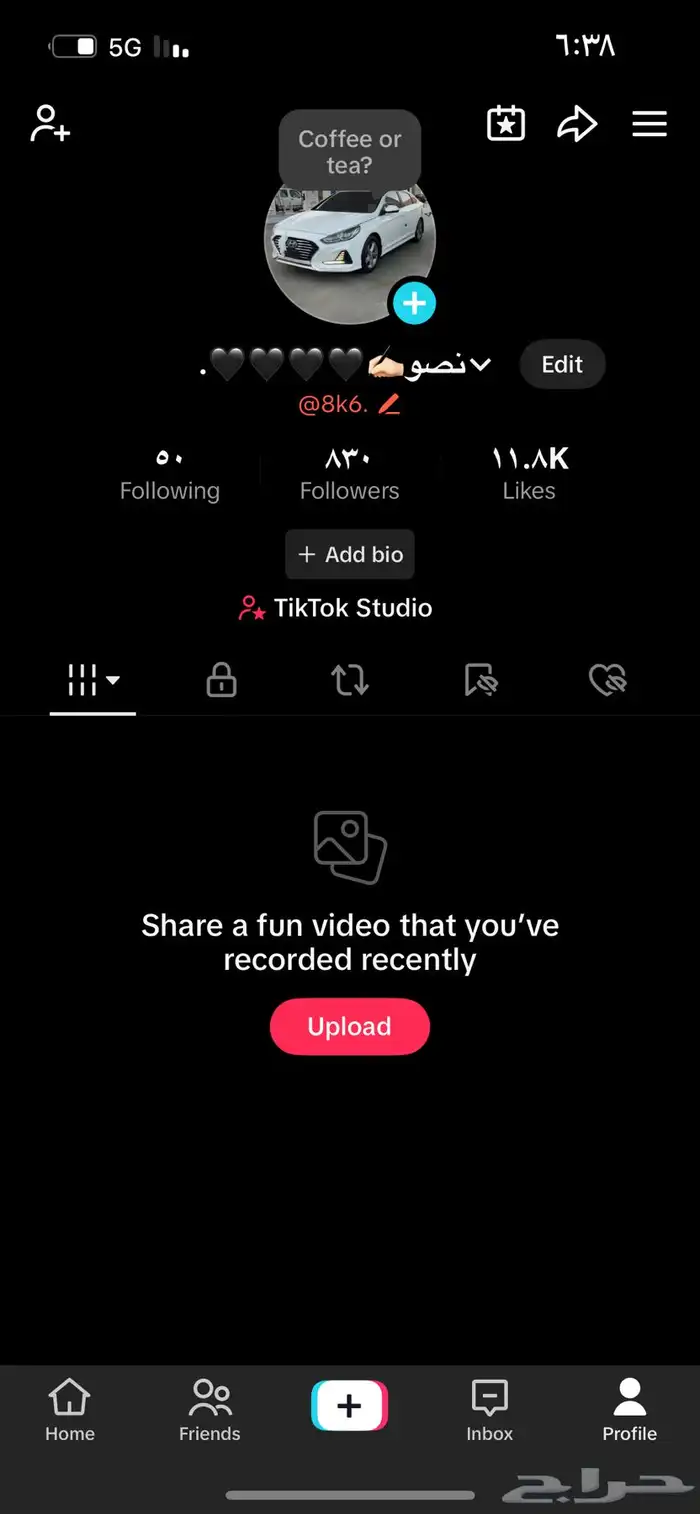Go to the Inbox tab
The height and width of the screenshot is (1514, 700).
(x=489, y=1410)
